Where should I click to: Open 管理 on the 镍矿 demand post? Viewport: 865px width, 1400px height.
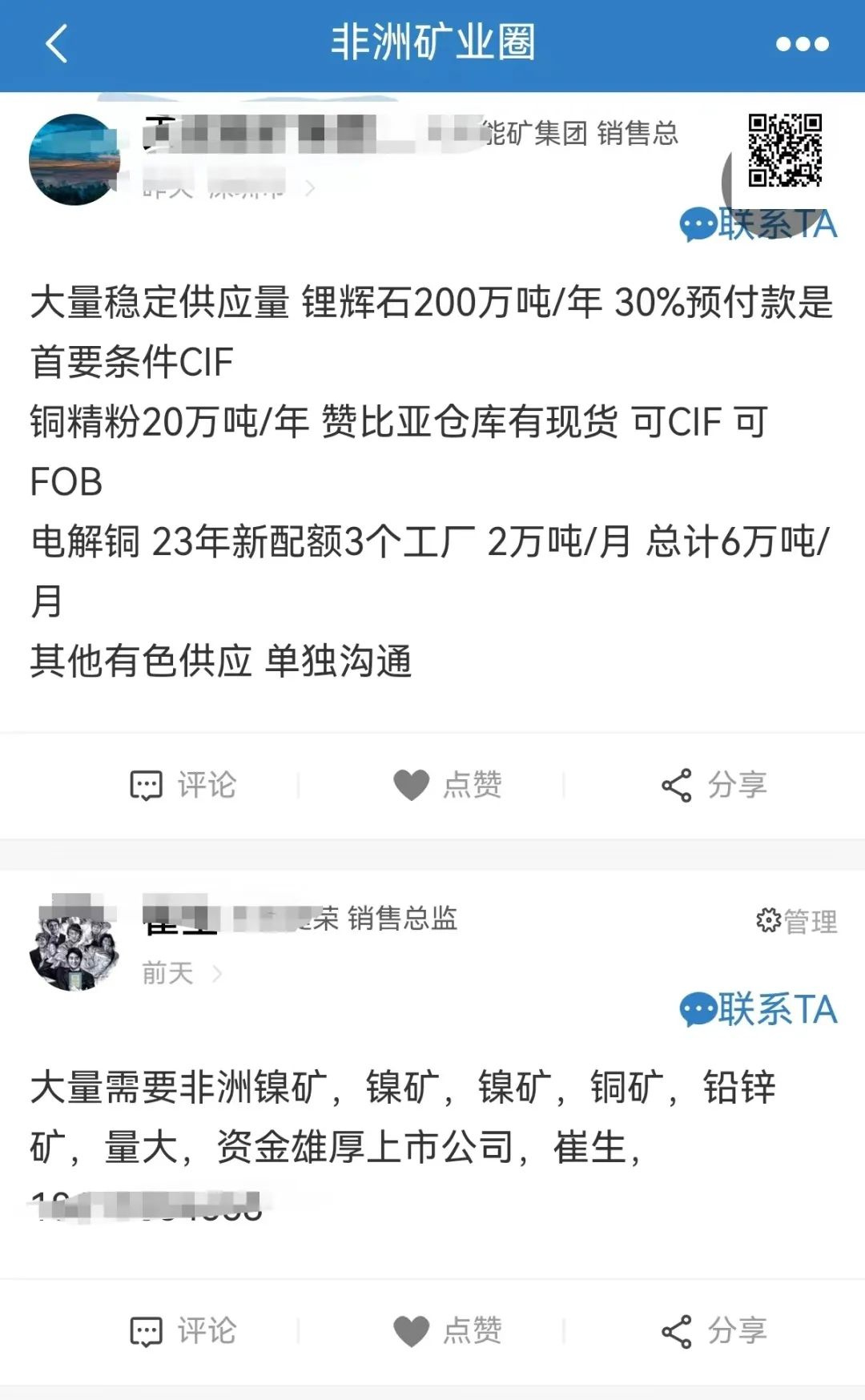click(797, 921)
